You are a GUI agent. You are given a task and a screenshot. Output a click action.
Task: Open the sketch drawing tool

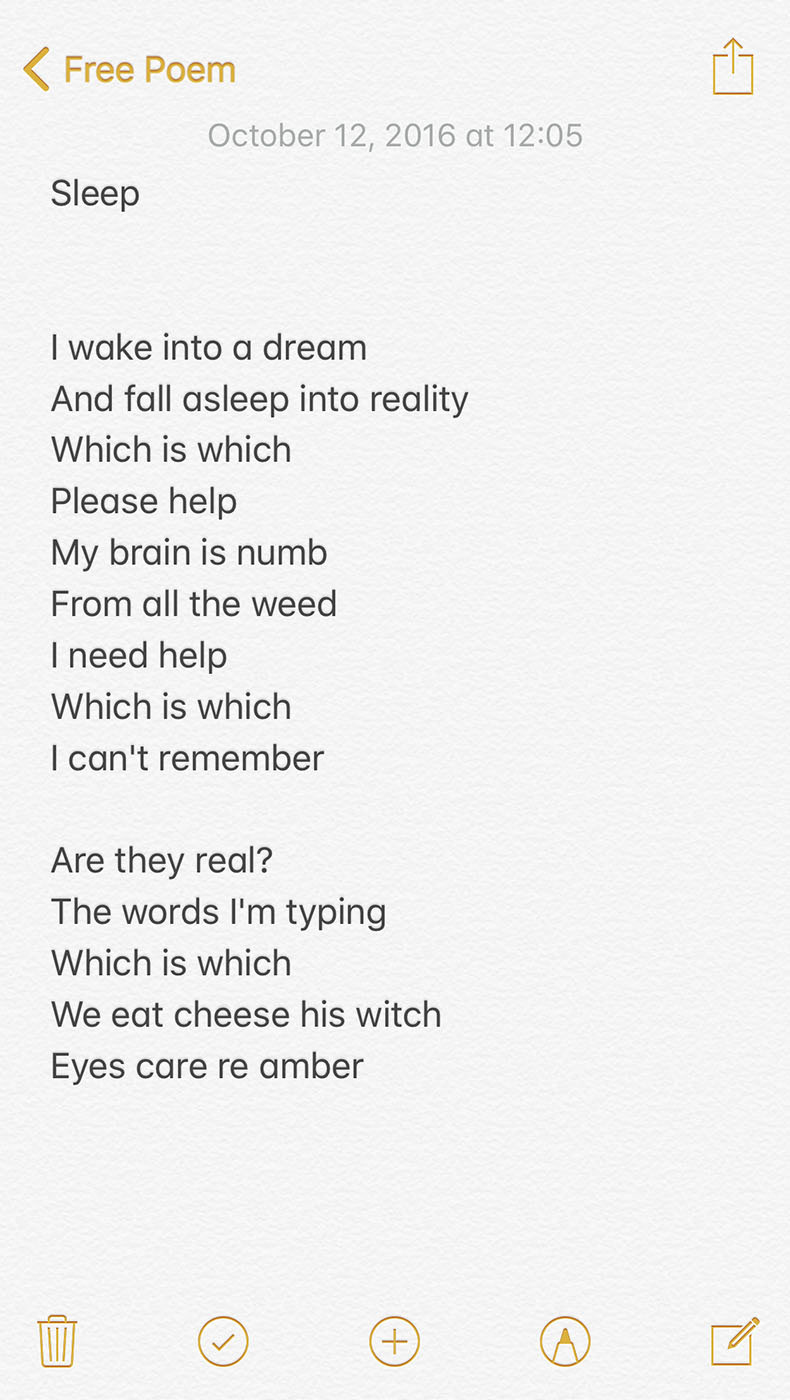[565, 1341]
